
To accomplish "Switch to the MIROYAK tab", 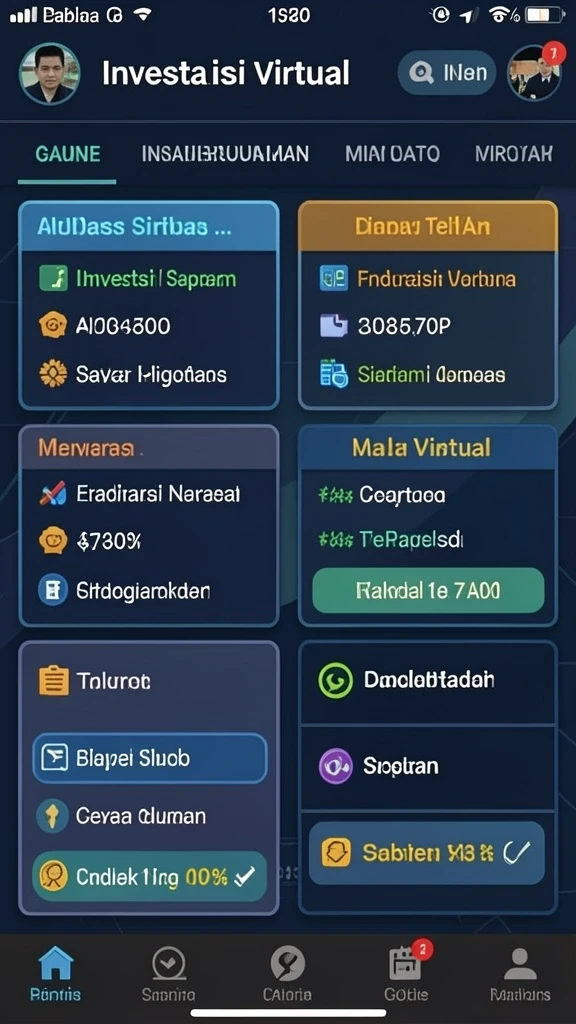I will coord(514,154).
